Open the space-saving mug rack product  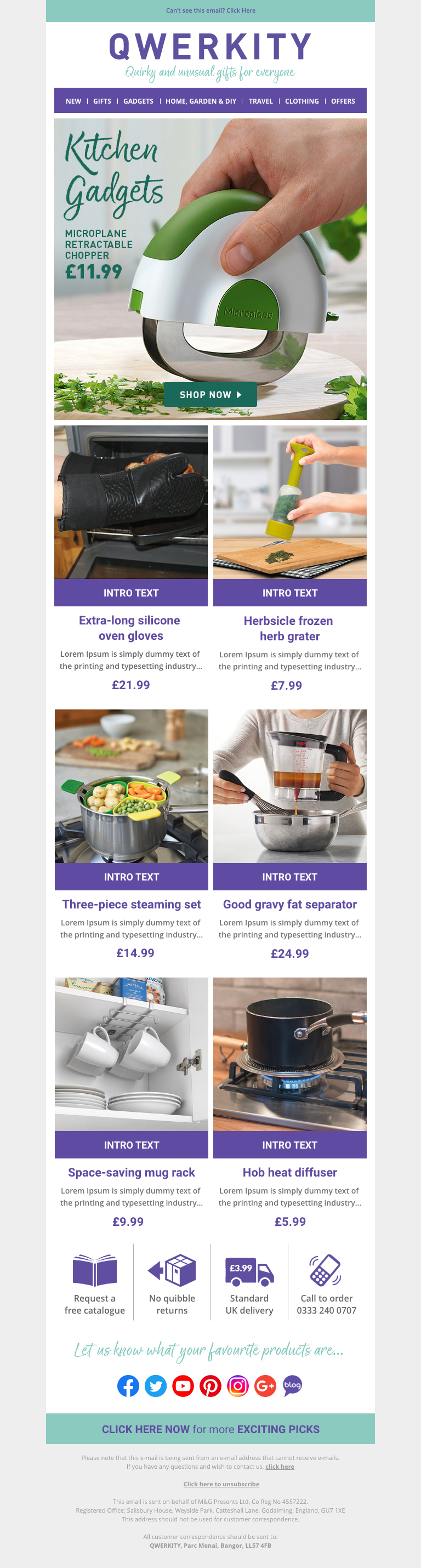(132, 1172)
